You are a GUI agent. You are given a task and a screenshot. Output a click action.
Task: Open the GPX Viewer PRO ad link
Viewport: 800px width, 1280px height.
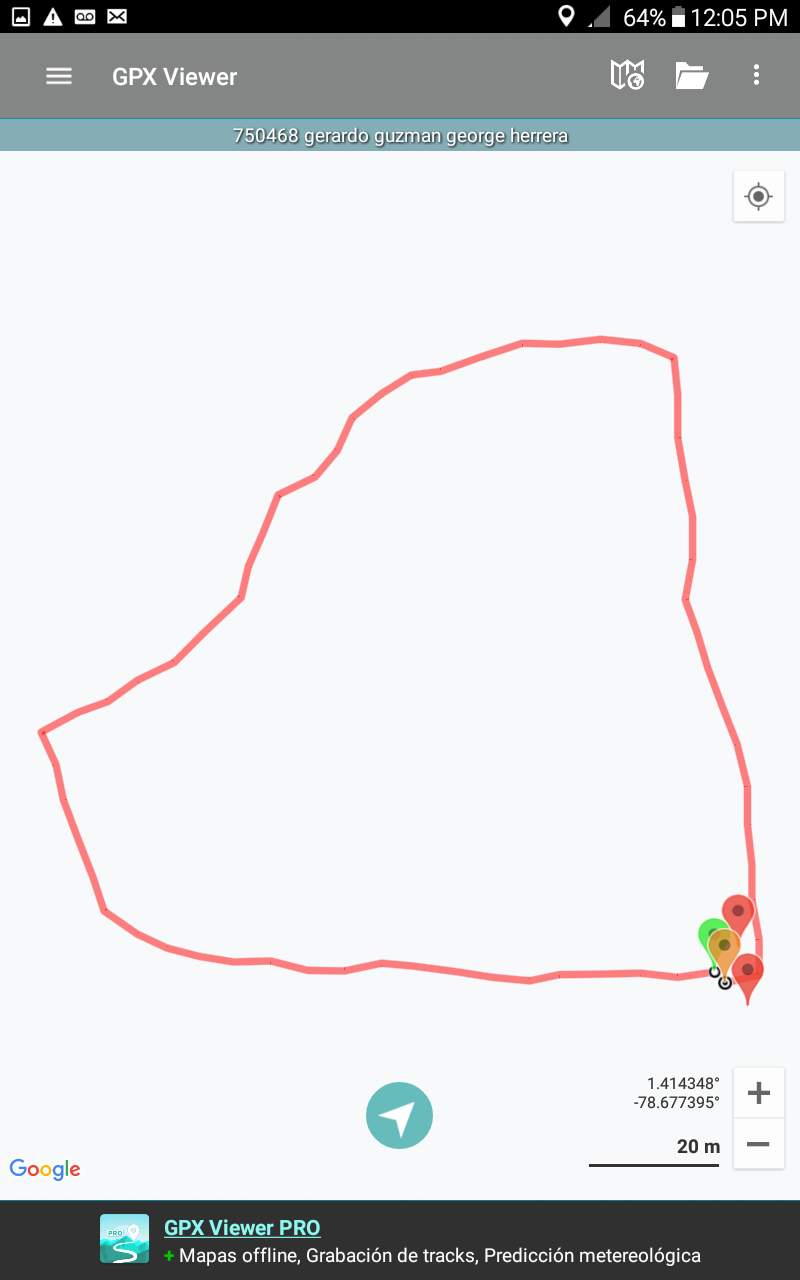click(x=242, y=1228)
